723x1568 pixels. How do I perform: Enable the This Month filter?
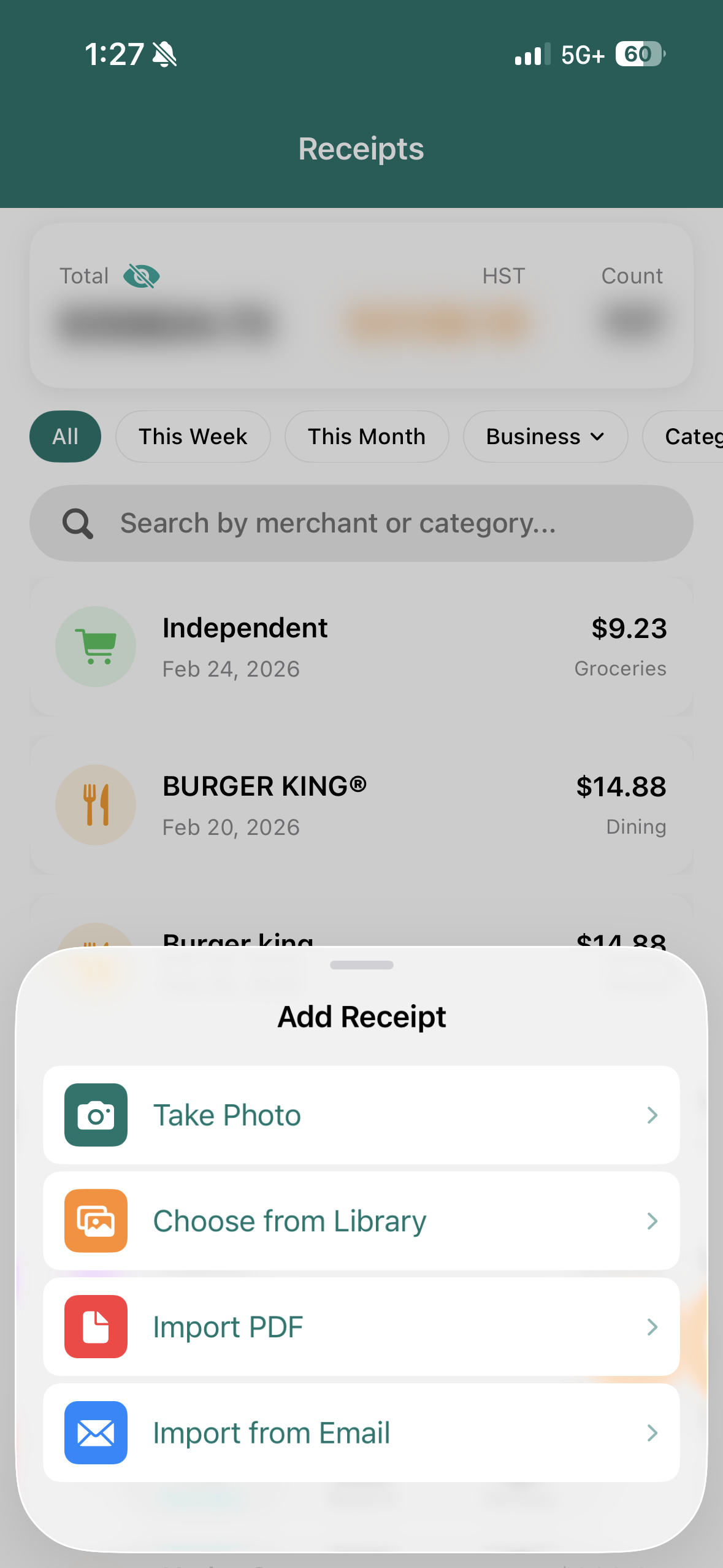(x=366, y=436)
